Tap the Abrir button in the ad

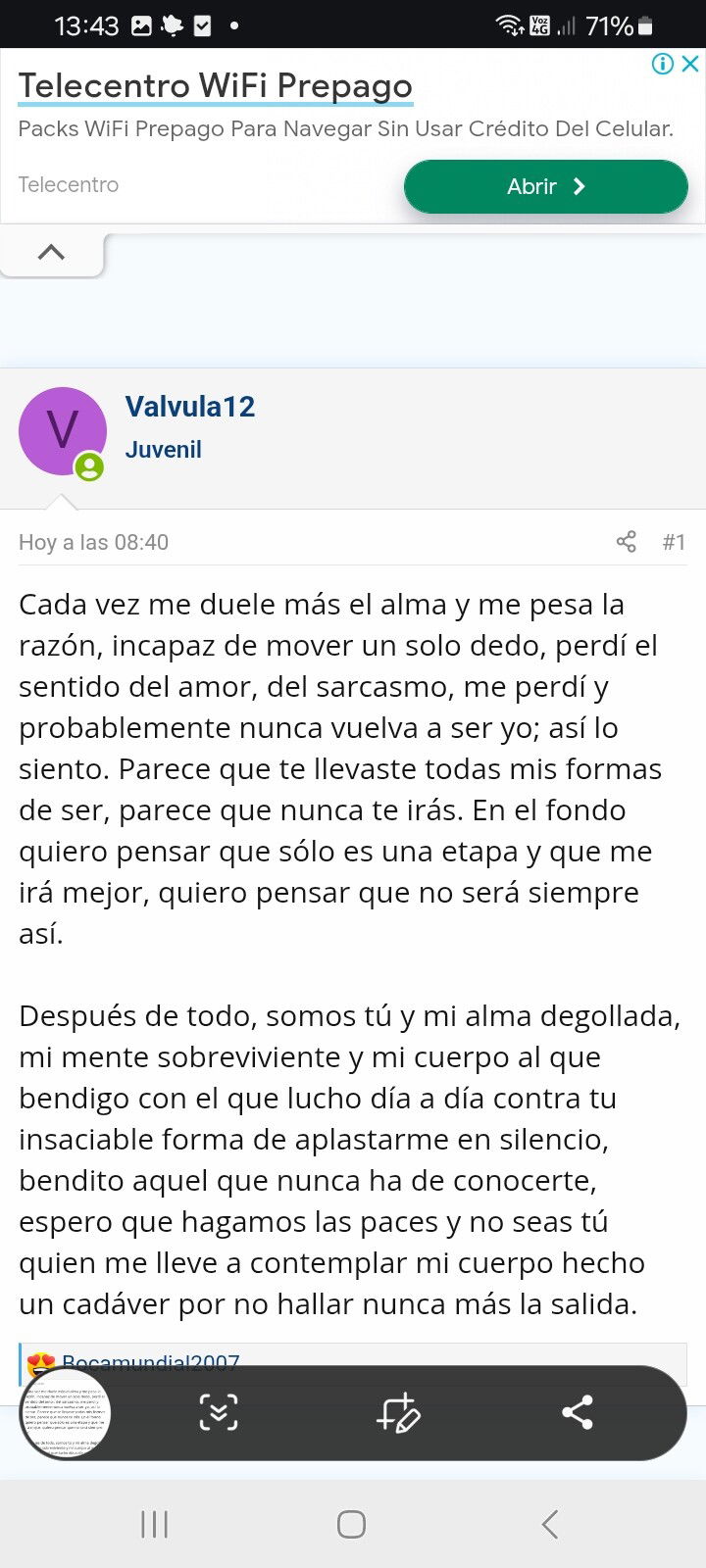[545, 186]
